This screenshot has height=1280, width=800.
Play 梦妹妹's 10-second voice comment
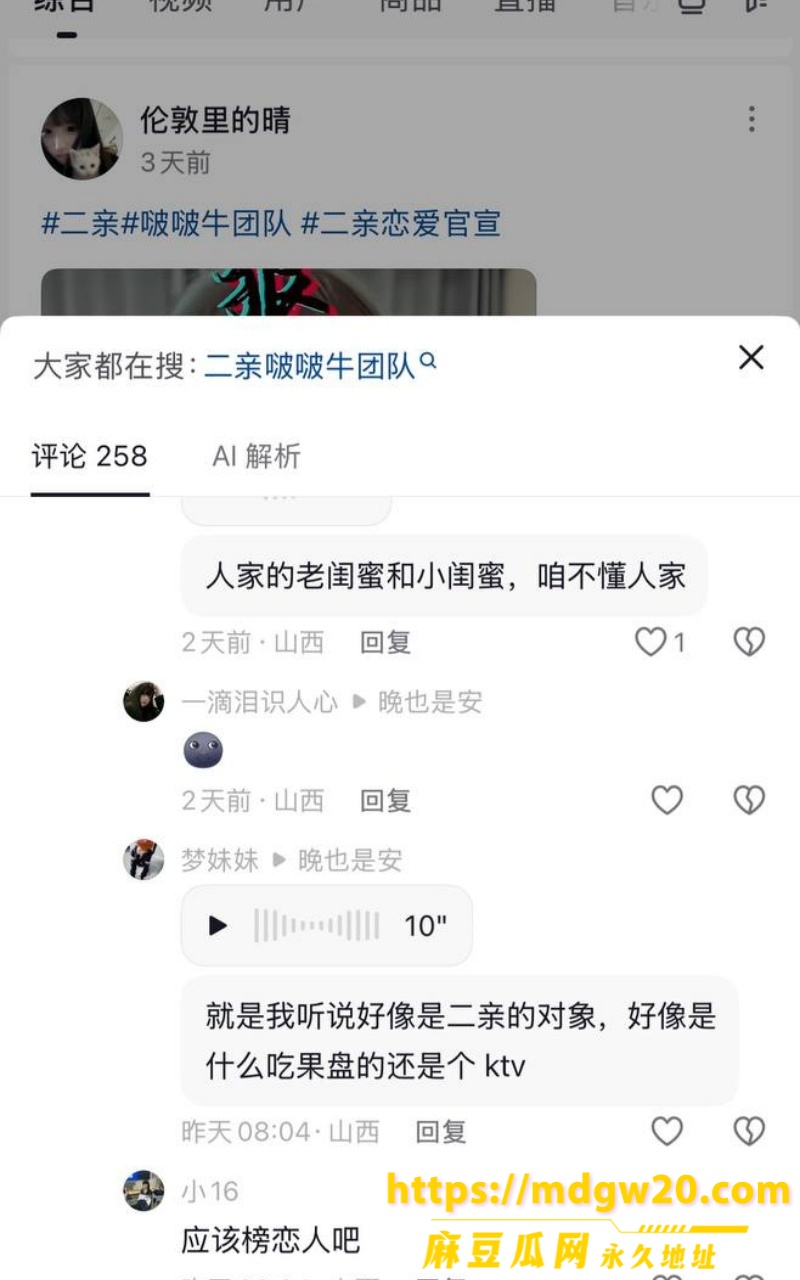click(x=218, y=926)
